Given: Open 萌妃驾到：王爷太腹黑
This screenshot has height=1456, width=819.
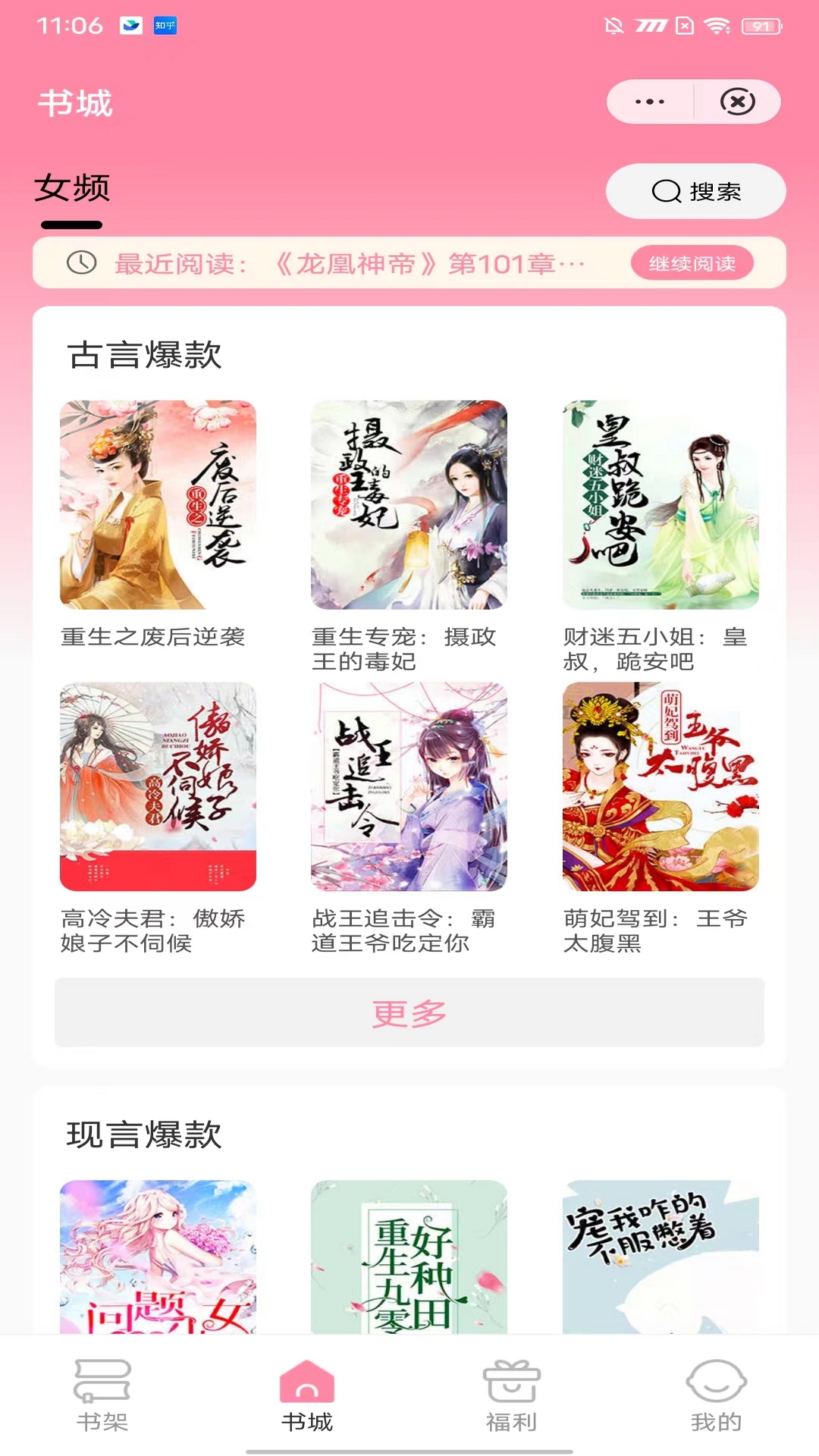Looking at the screenshot, I should coord(660,786).
